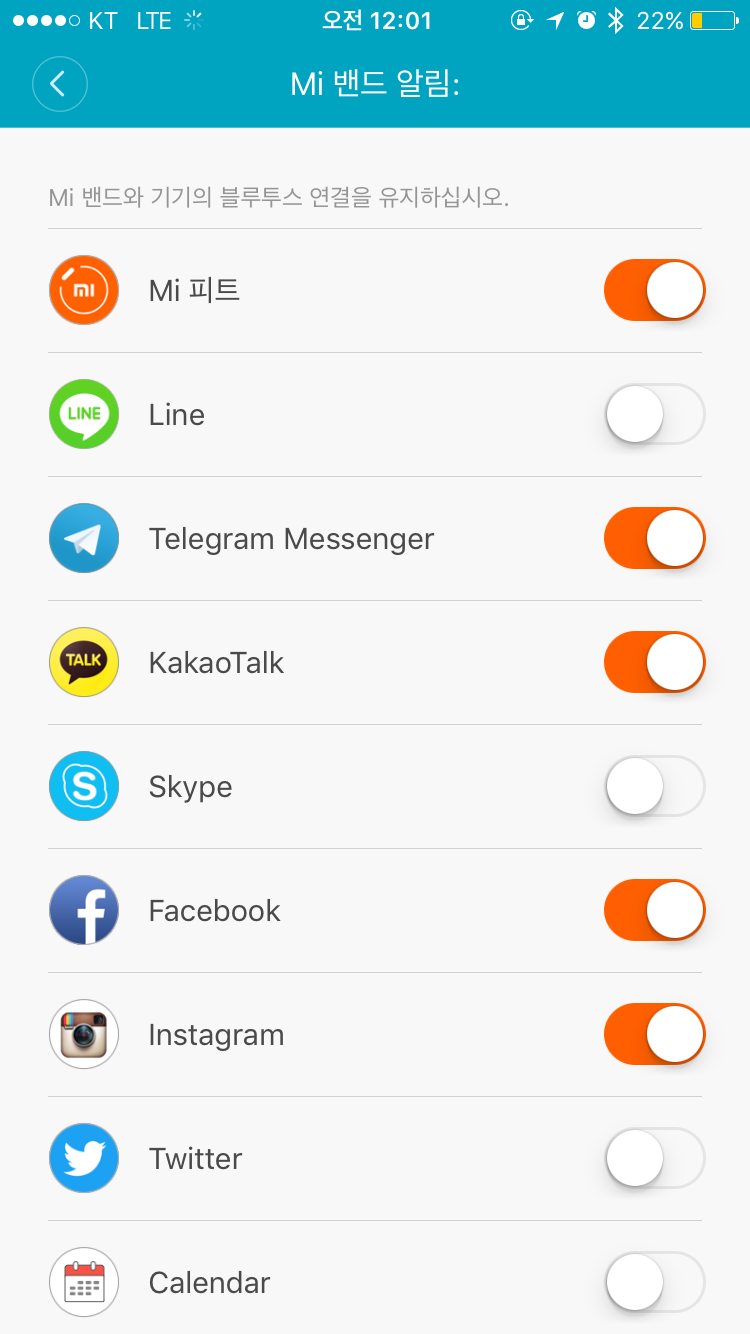Go back using the arrow icon
The width and height of the screenshot is (750, 1334).
(x=60, y=84)
